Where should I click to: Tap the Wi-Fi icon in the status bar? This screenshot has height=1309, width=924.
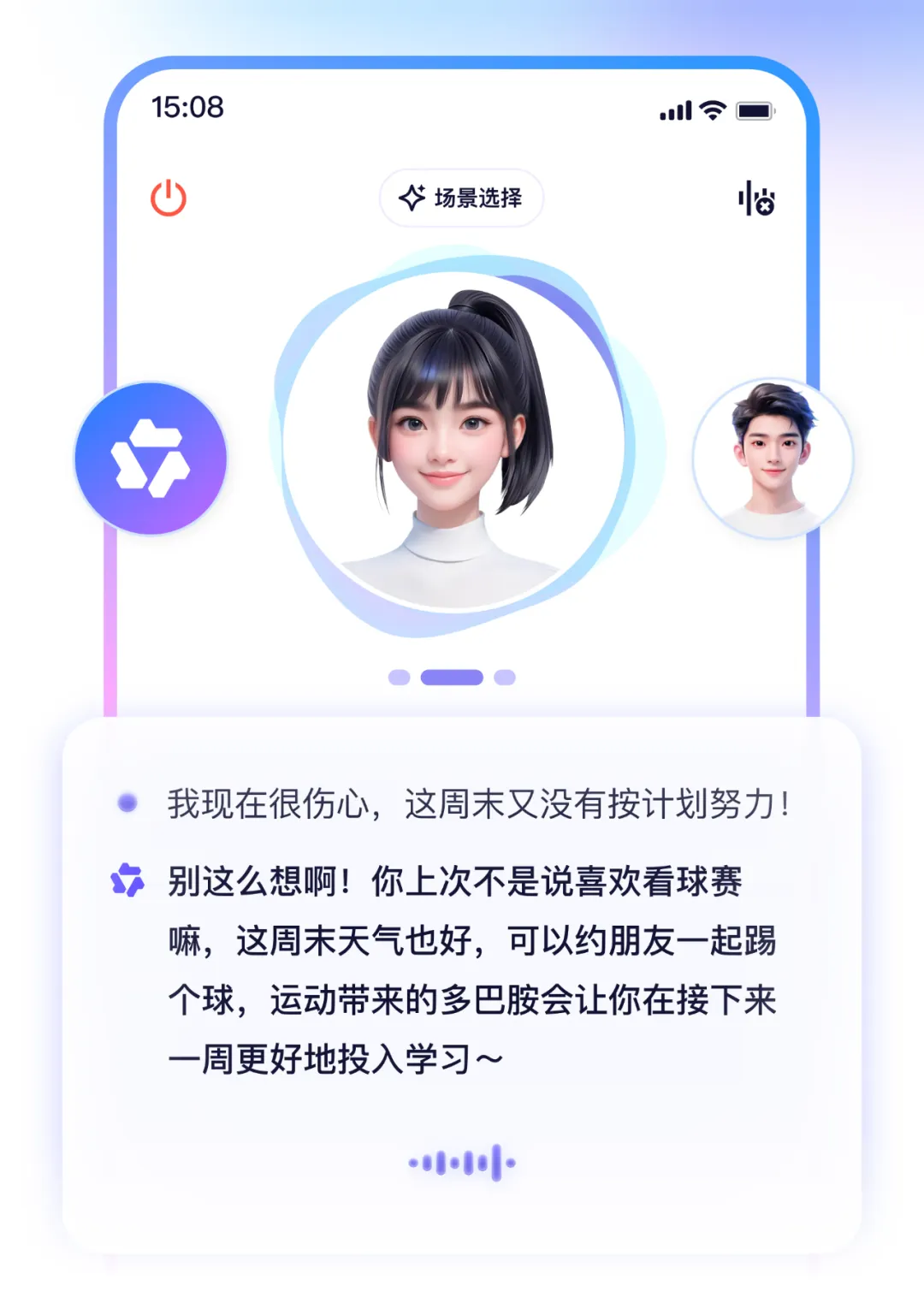(x=711, y=109)
